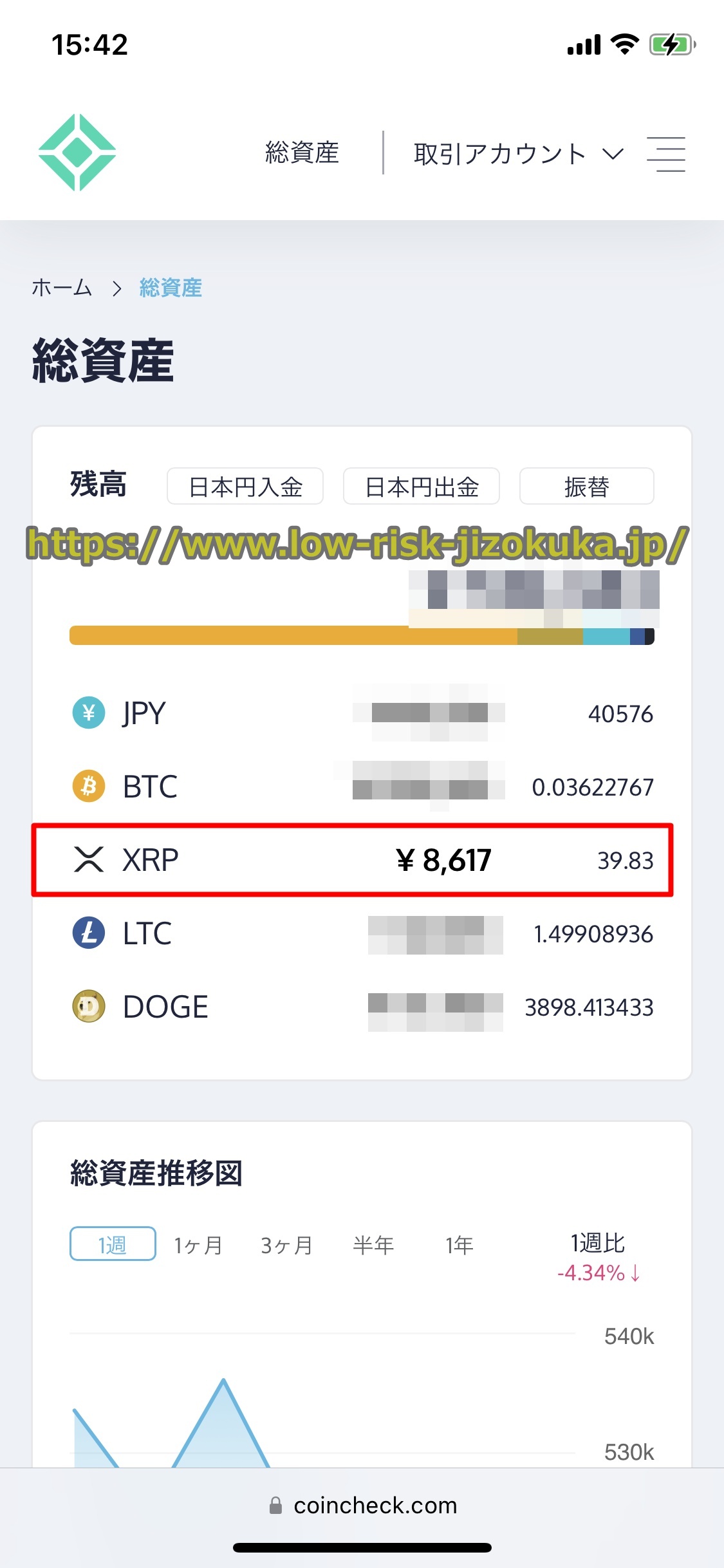Open the BTC balance row
The width and height of the screenshot is (724, 1568).
click(x=362, y=787)
